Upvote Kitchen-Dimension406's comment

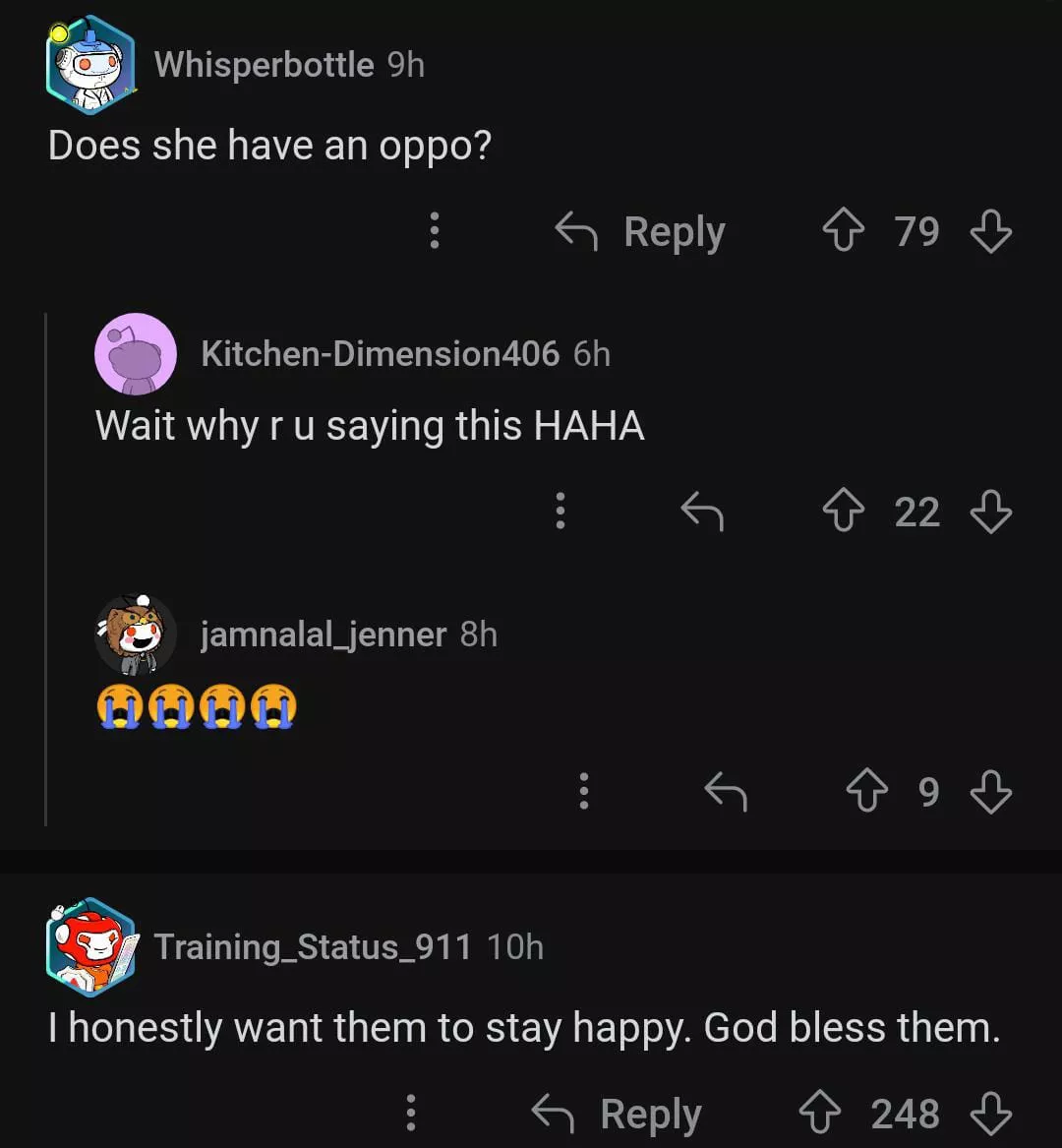pos(843,512)
